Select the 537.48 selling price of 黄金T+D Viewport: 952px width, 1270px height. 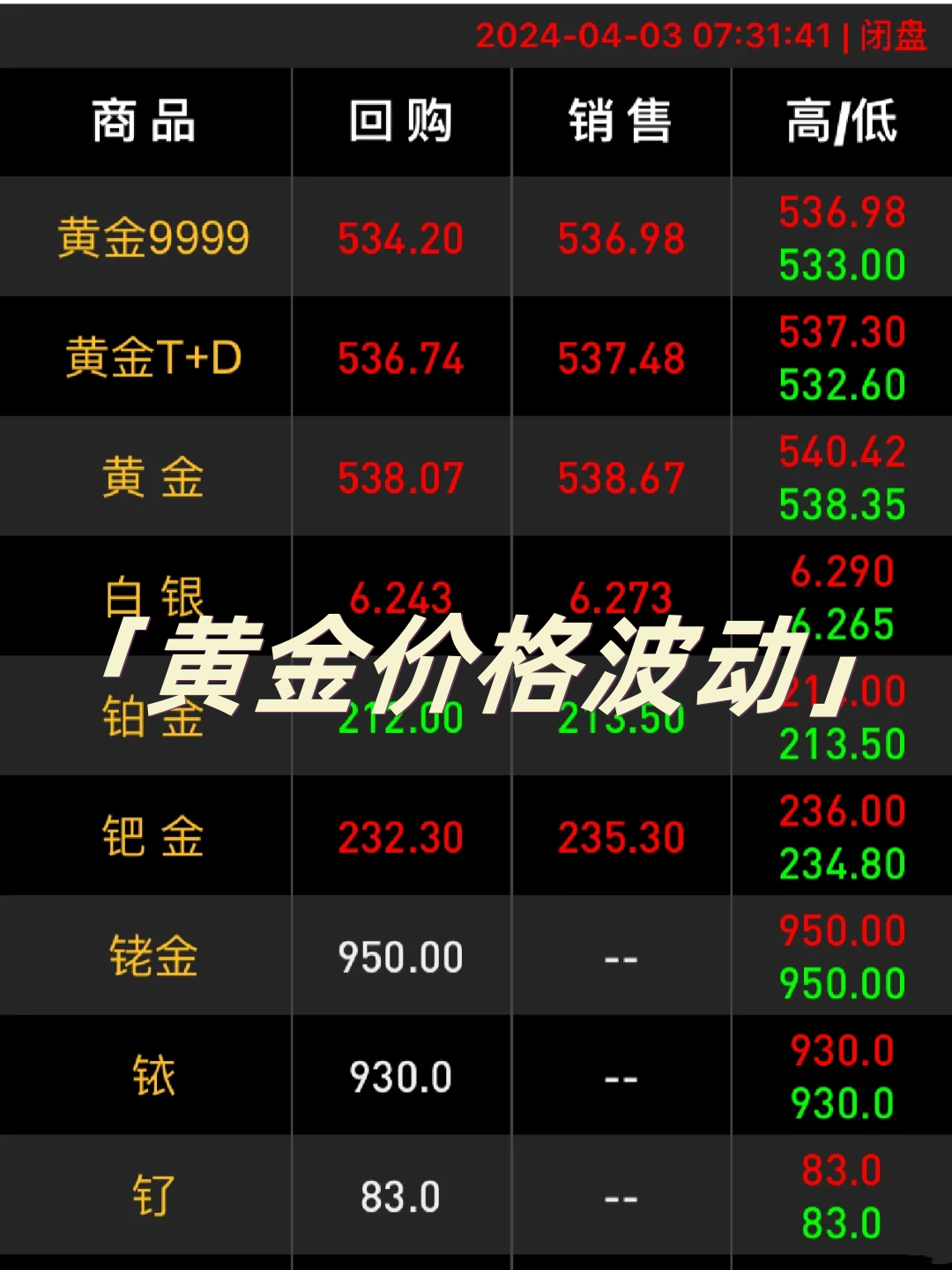(x=621, y=358)
